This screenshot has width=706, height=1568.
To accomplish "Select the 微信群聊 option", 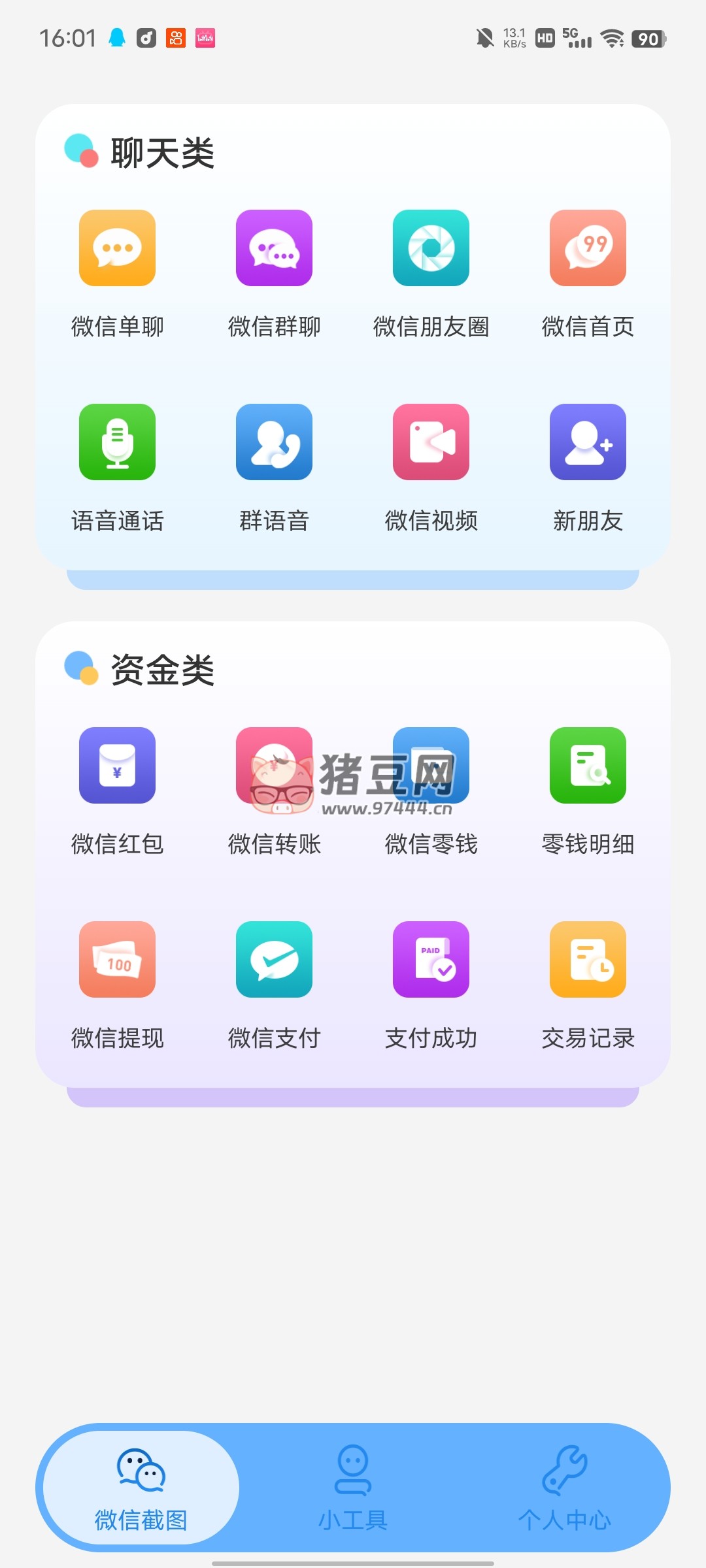I will point(274,248).
